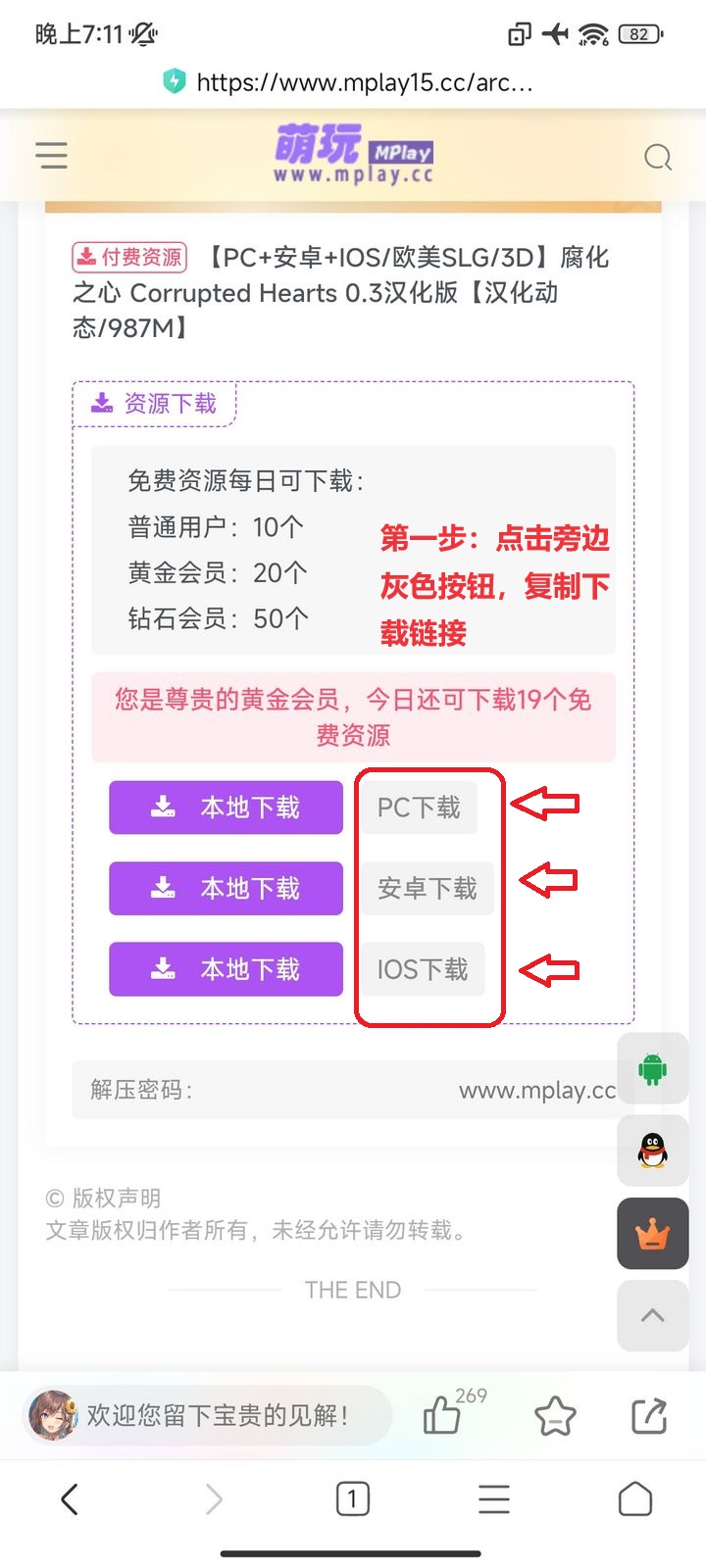Open the hamburger menu
The image size is (706, 1568).
point(51,156)
